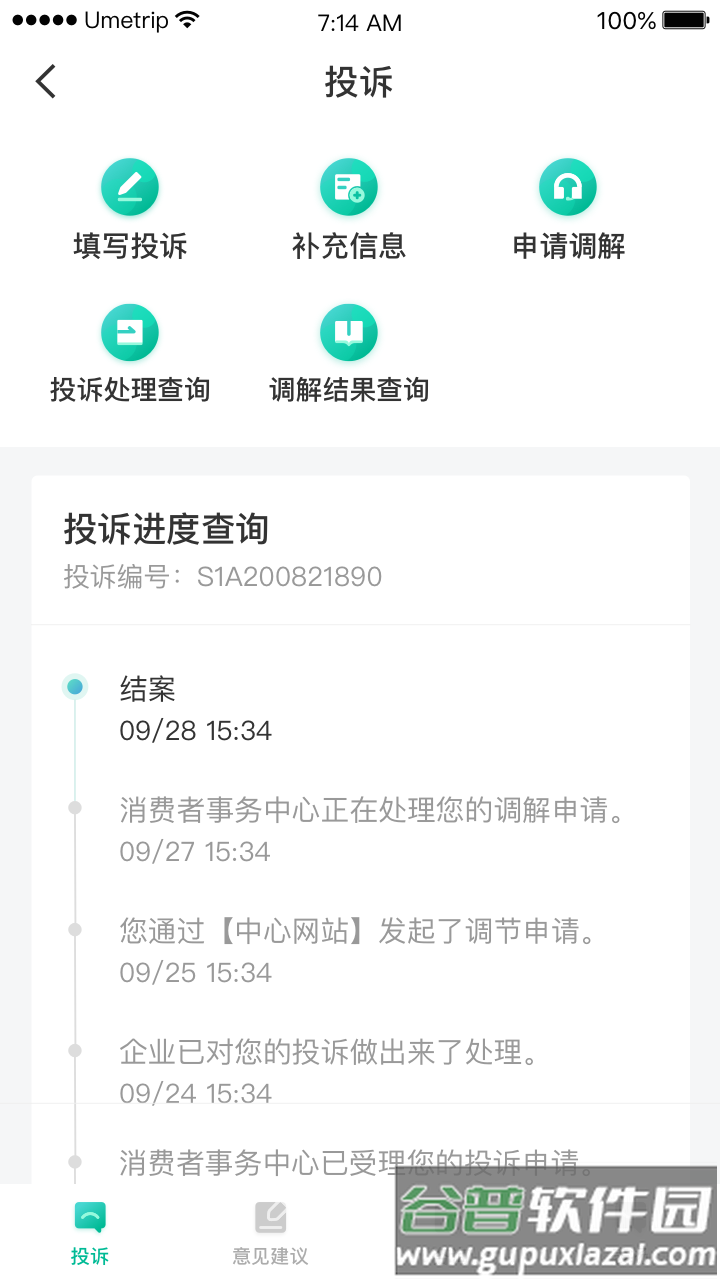This screenshot has width=720, height=1280.
Task: Tap the 投诉处理查询 arrow icon
Action: 130,331
